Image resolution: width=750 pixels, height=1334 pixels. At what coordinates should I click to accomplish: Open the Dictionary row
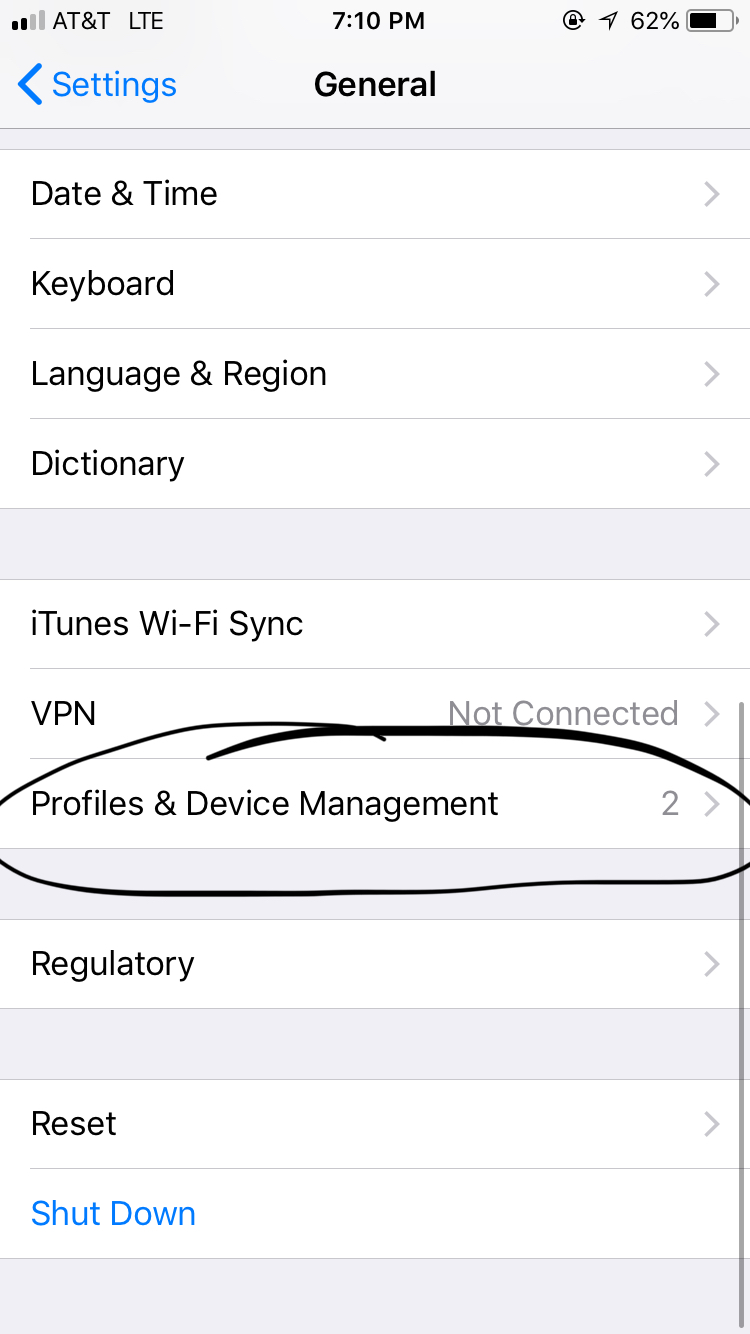click(x=375, y=464)
